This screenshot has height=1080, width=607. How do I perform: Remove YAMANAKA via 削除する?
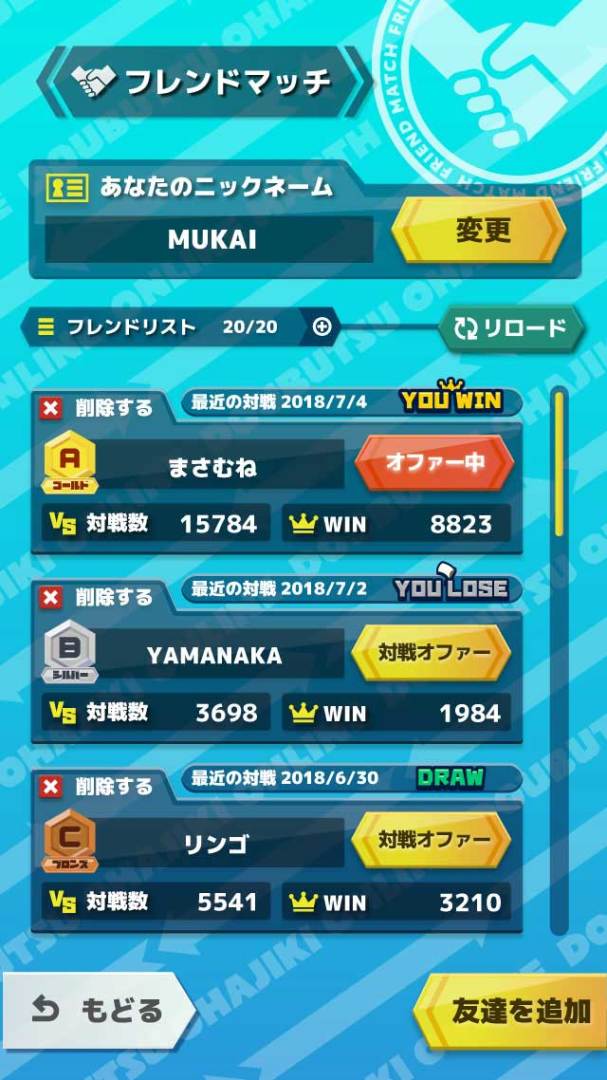click(x=97, y=598)
